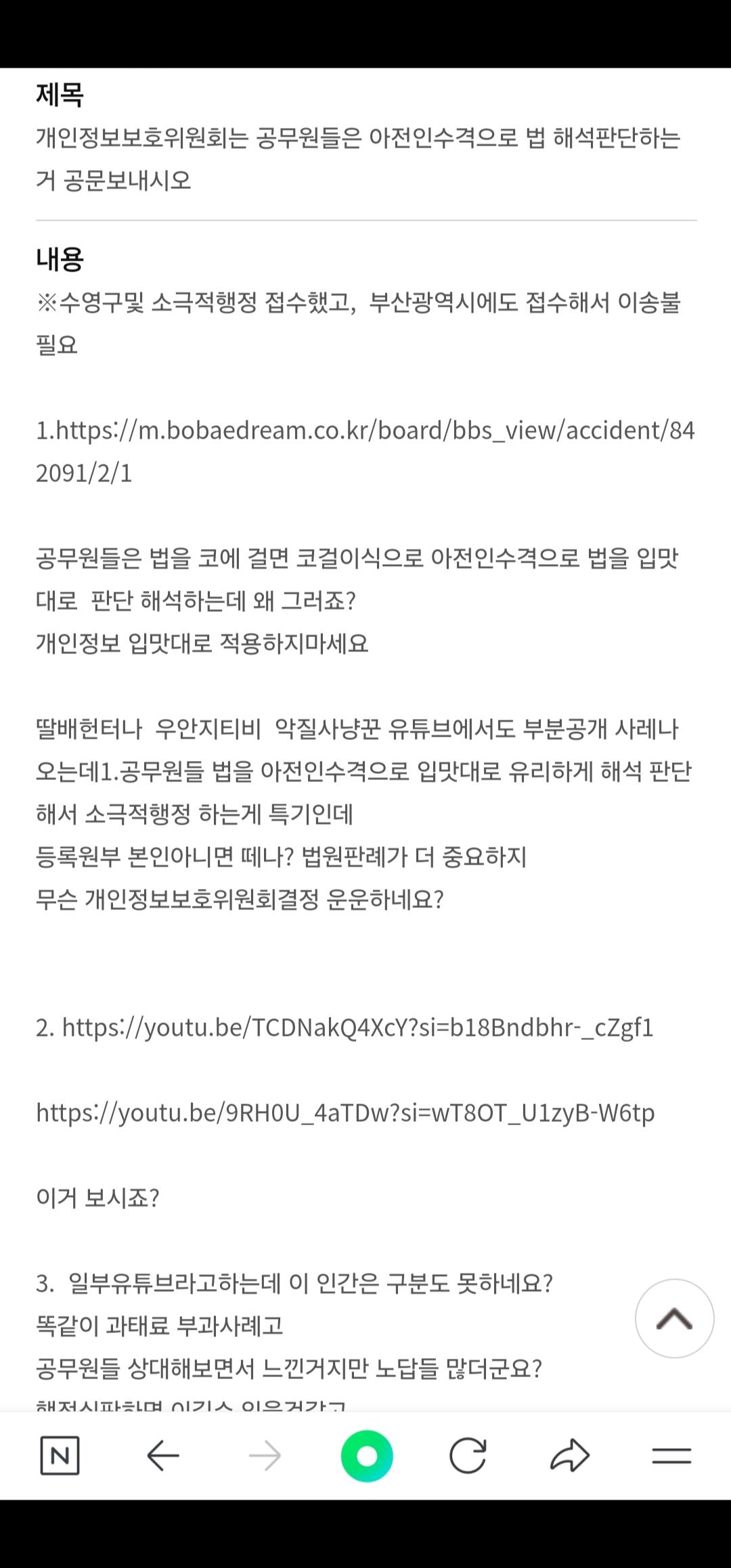The width and height of the screenshot is (731, 1568).
Task: Go back to the previous page
Action: [163, 1455]
